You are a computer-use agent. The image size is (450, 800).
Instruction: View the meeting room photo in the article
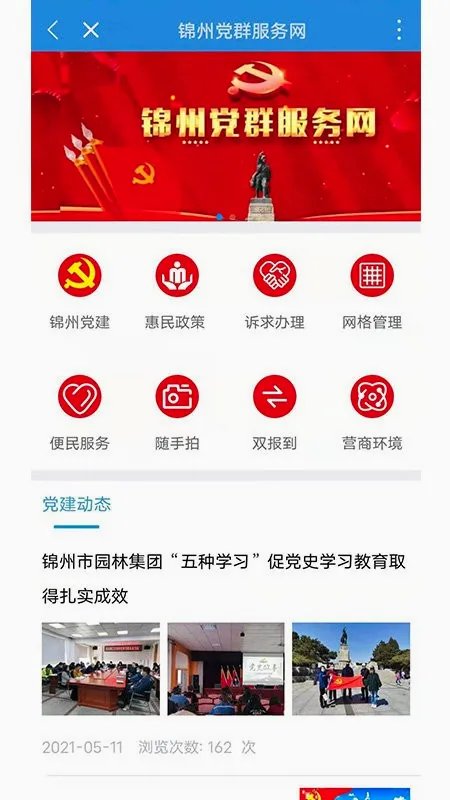101,668
